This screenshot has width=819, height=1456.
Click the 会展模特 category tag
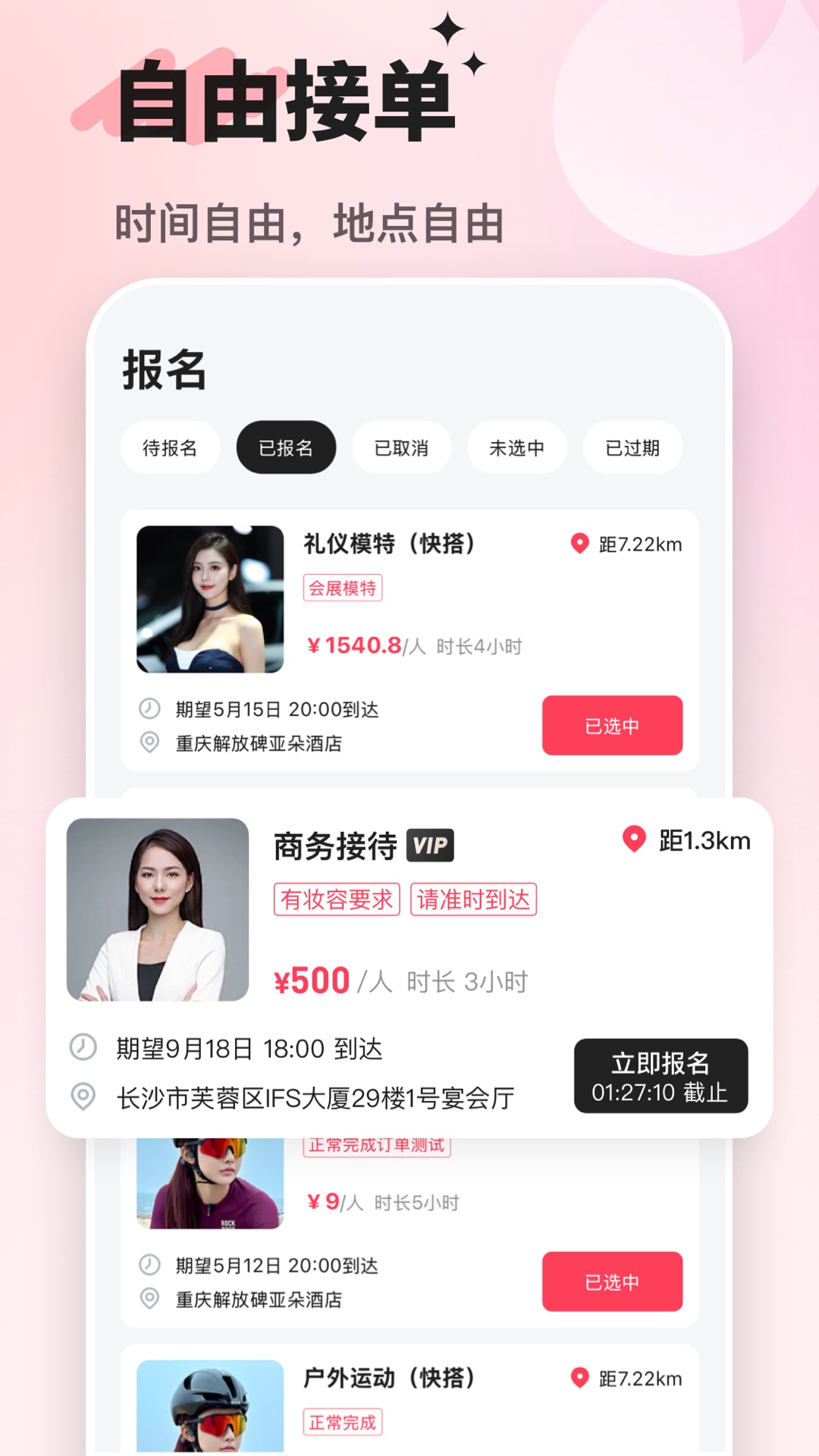(x=343, y=588)
